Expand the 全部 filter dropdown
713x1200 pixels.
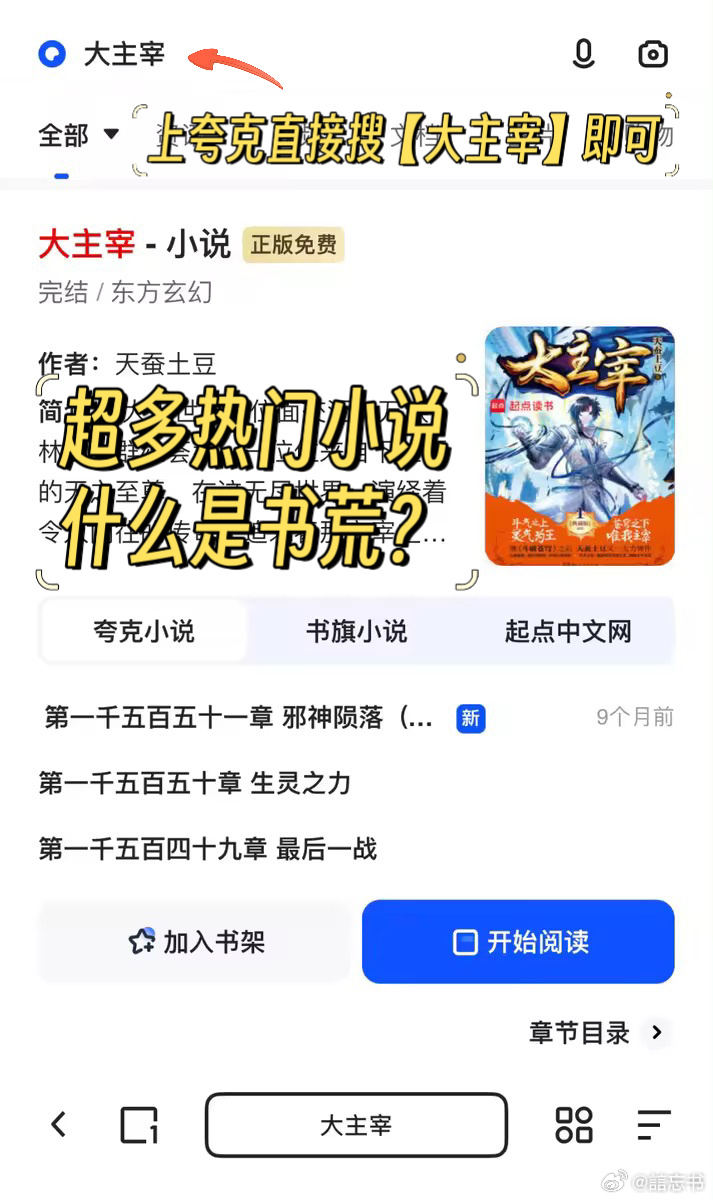(79, 134)
